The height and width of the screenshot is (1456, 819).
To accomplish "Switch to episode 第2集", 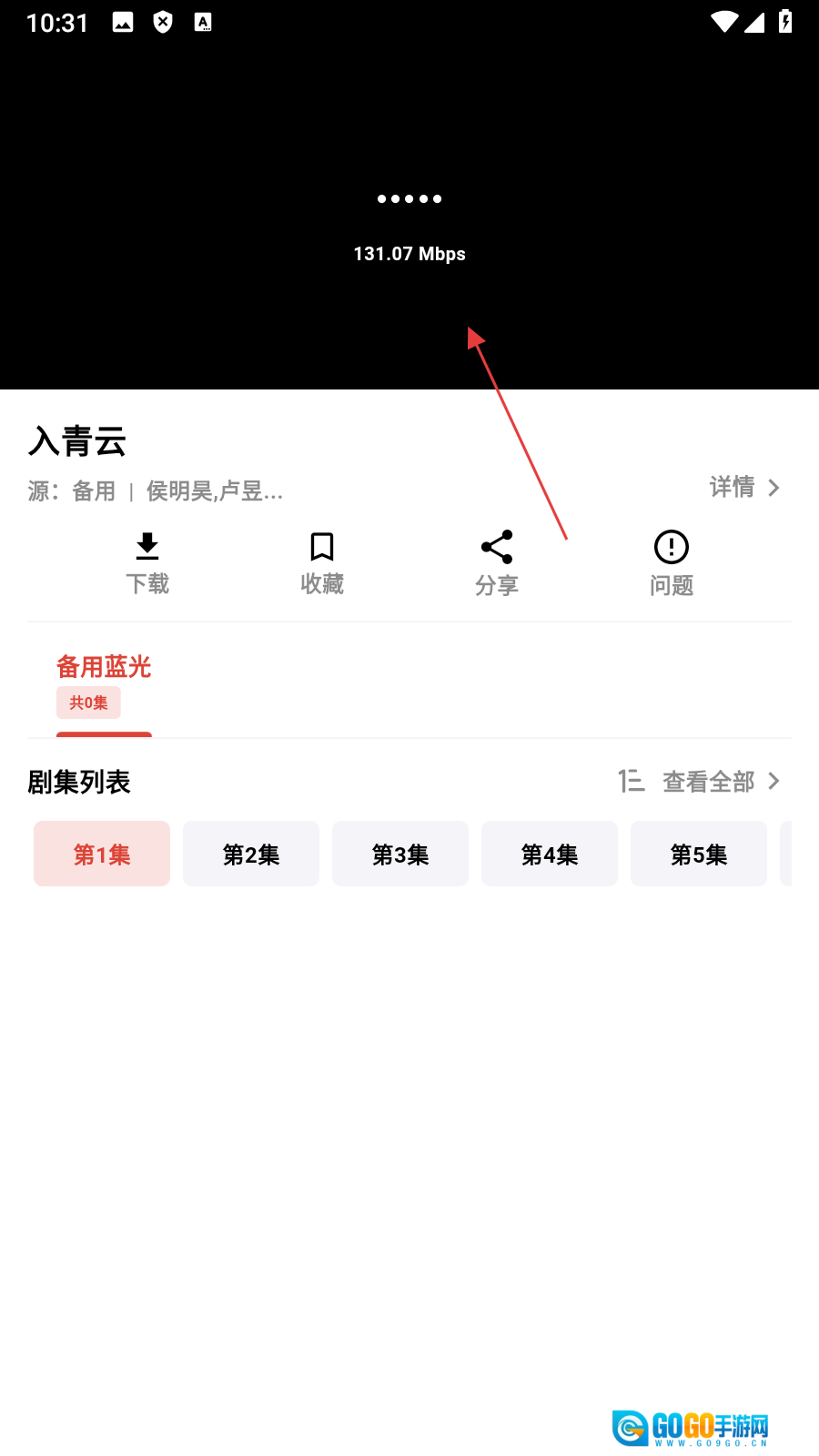I will coord(251,854).
